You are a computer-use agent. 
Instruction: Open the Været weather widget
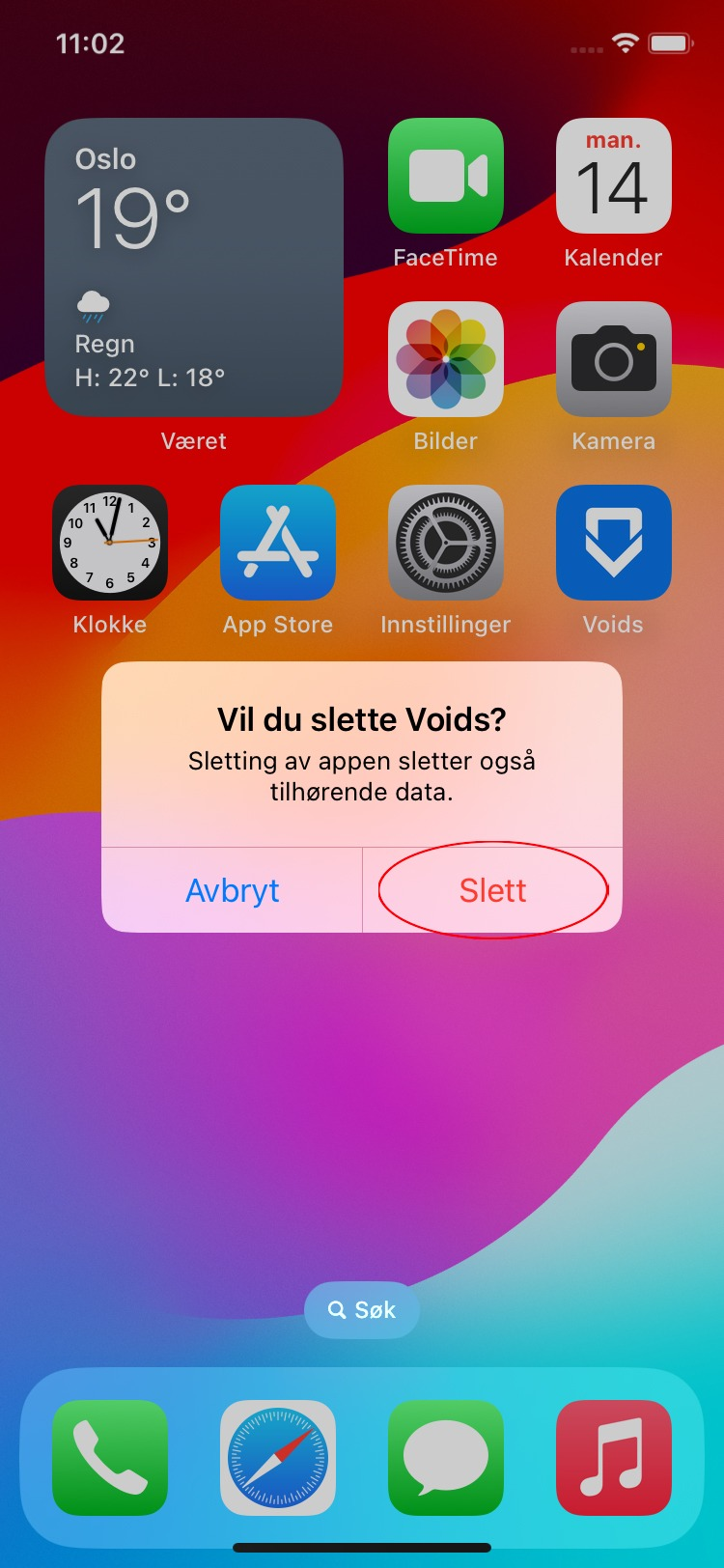click(x=194, y=267)
